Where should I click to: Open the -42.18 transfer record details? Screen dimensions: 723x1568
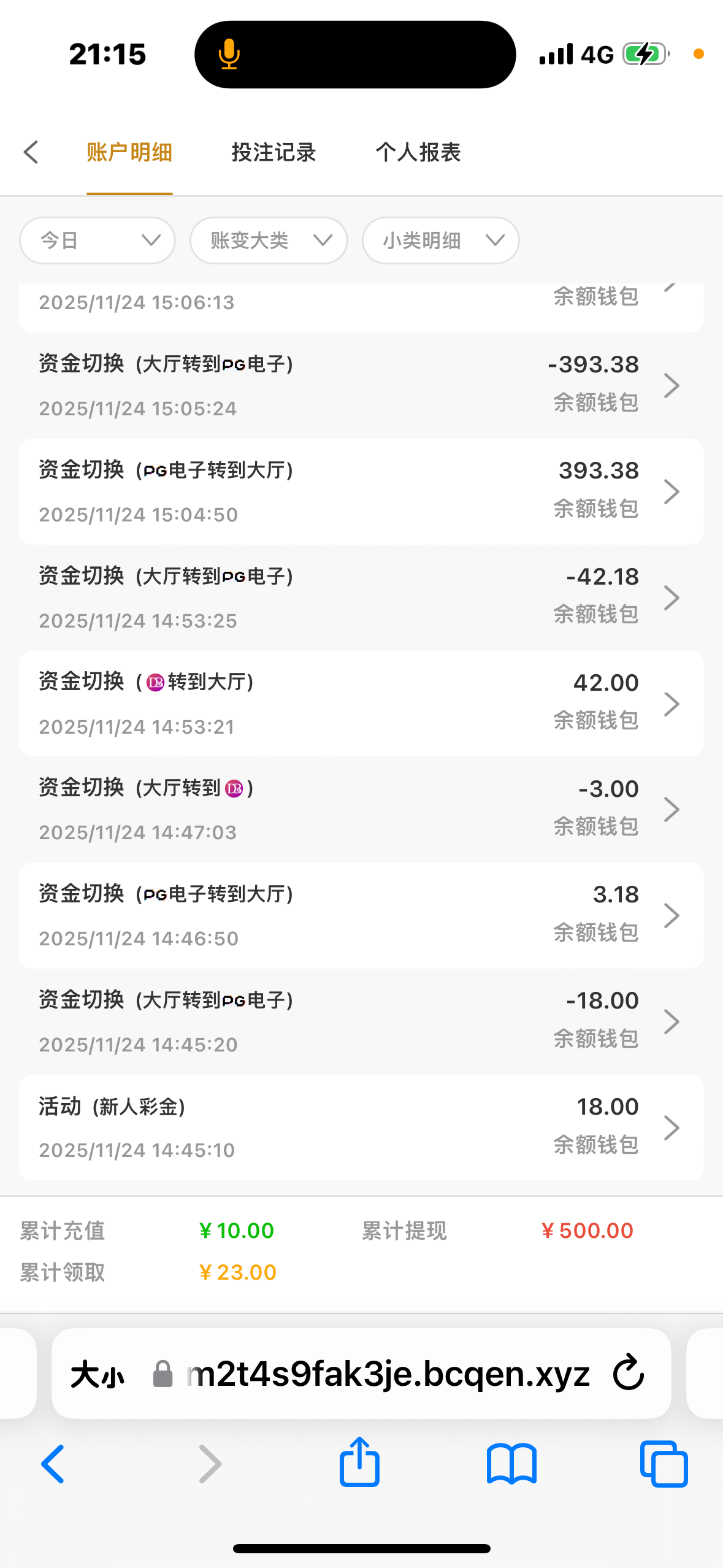pos(361,598)
